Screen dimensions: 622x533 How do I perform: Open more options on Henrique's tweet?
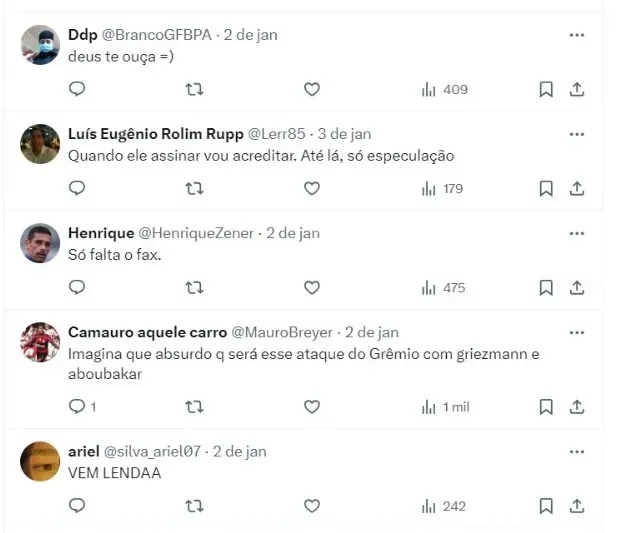[x=576, y=233]
